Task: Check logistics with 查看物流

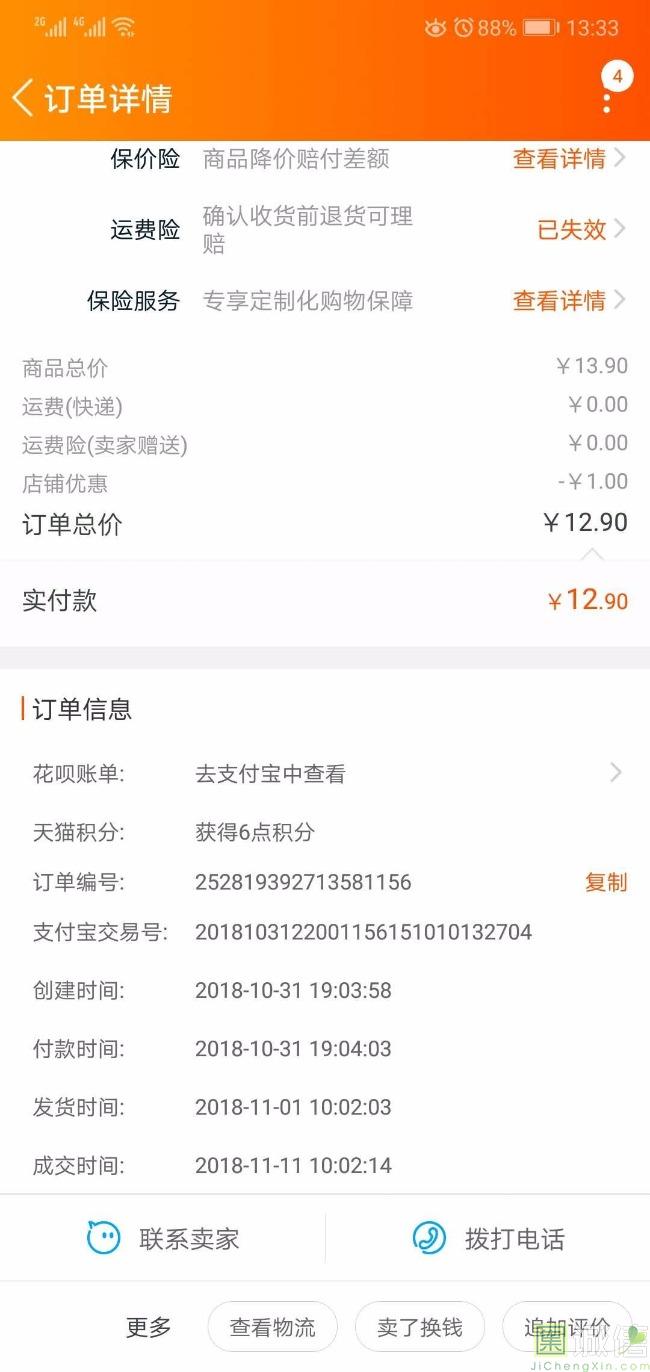Action: coord(272,1327)
